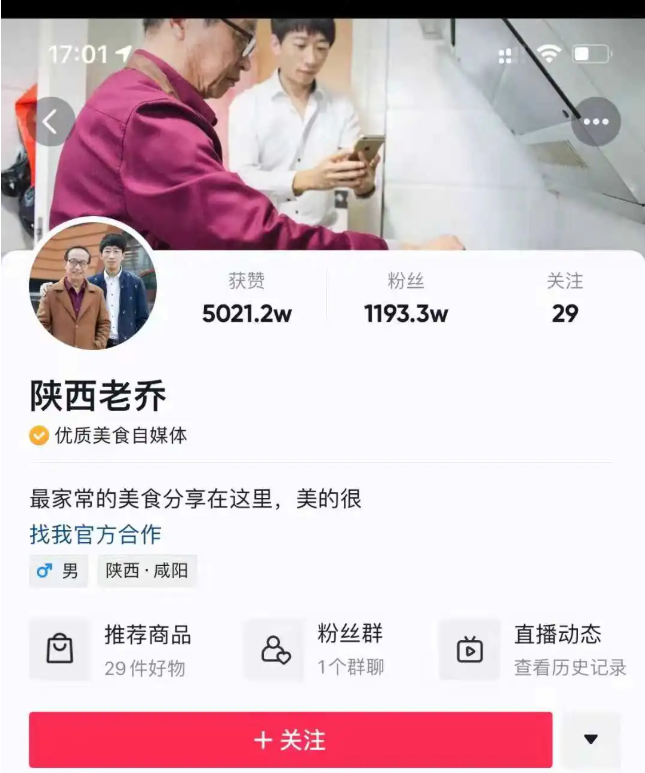Open the three-dot overflow menu
Viewport: 645px width, 773px height.
pyautogui.click(x=595, y=122)
